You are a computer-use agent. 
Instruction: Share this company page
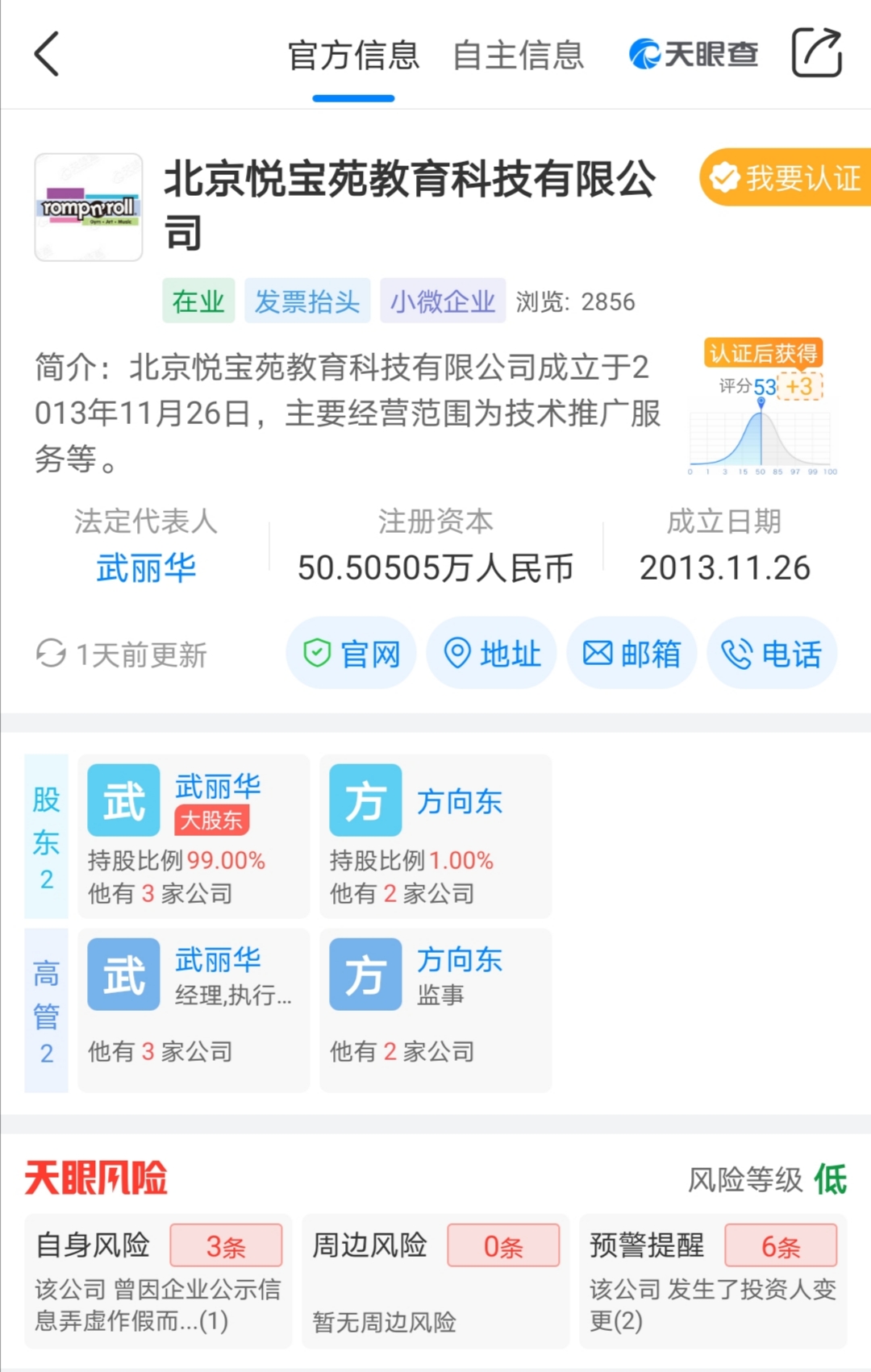click(x=816, y=53)
